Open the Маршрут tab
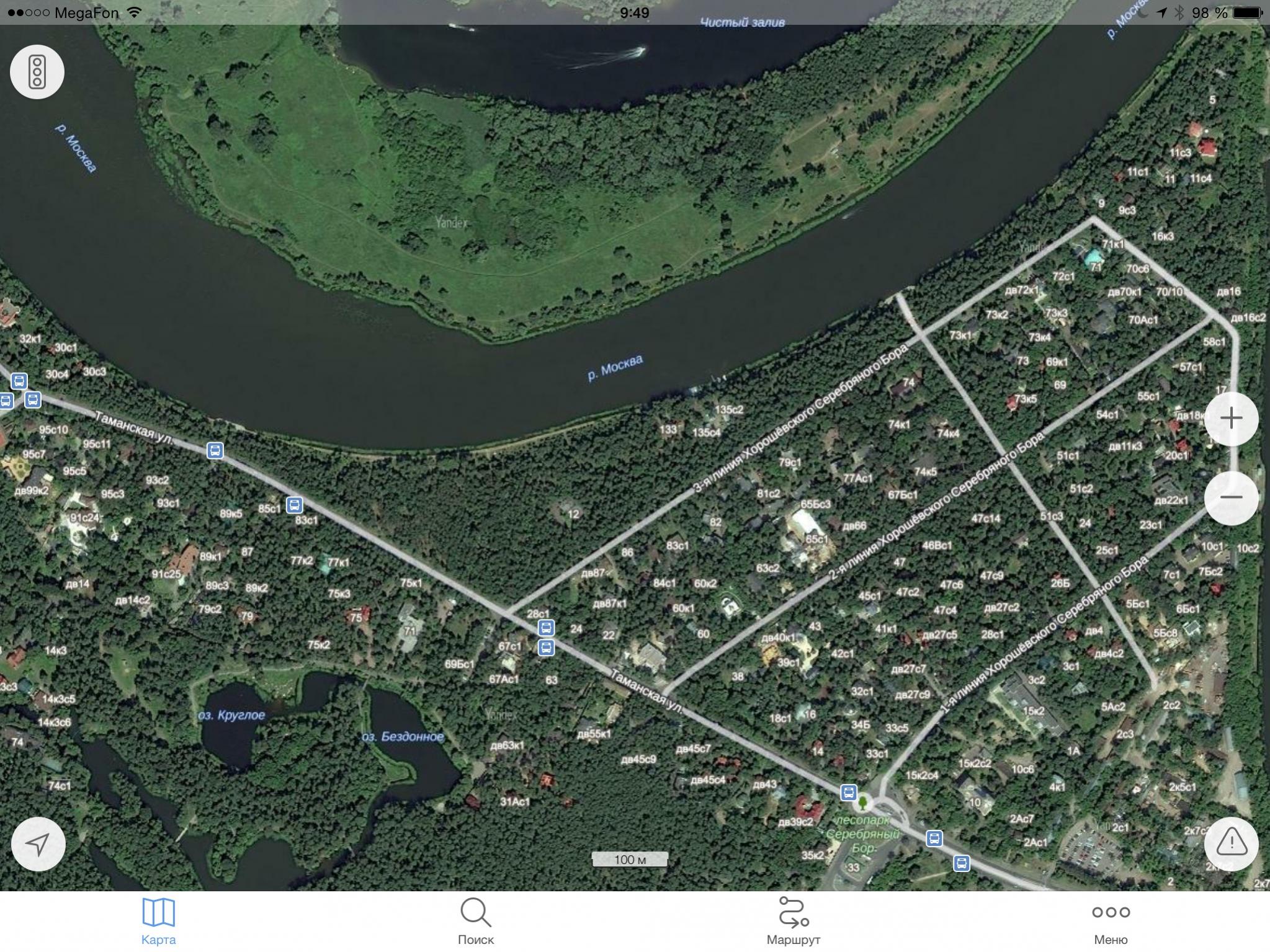The width and height of the screenshot is (1270, 952). tap(794, 922)
